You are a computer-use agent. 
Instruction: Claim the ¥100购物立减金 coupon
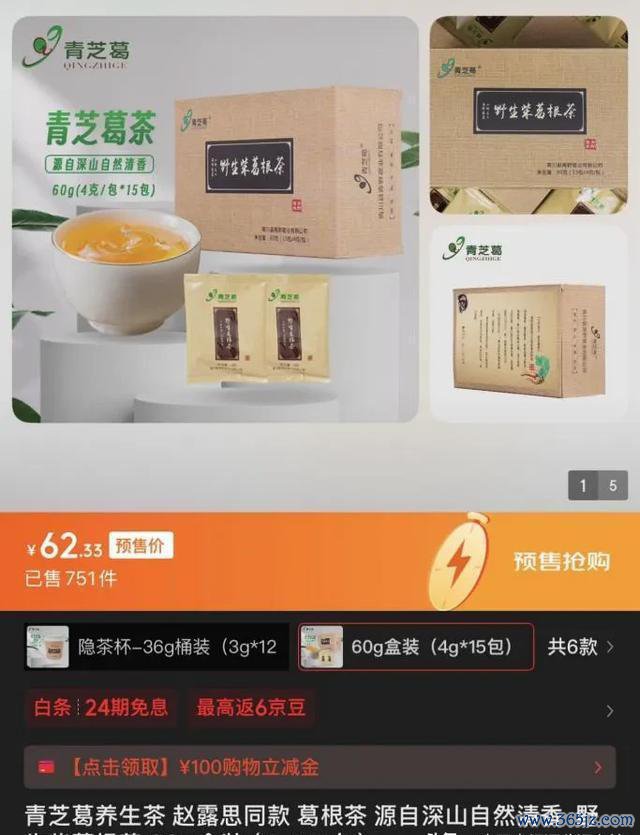pyautogui.click(x=320, y=768)
